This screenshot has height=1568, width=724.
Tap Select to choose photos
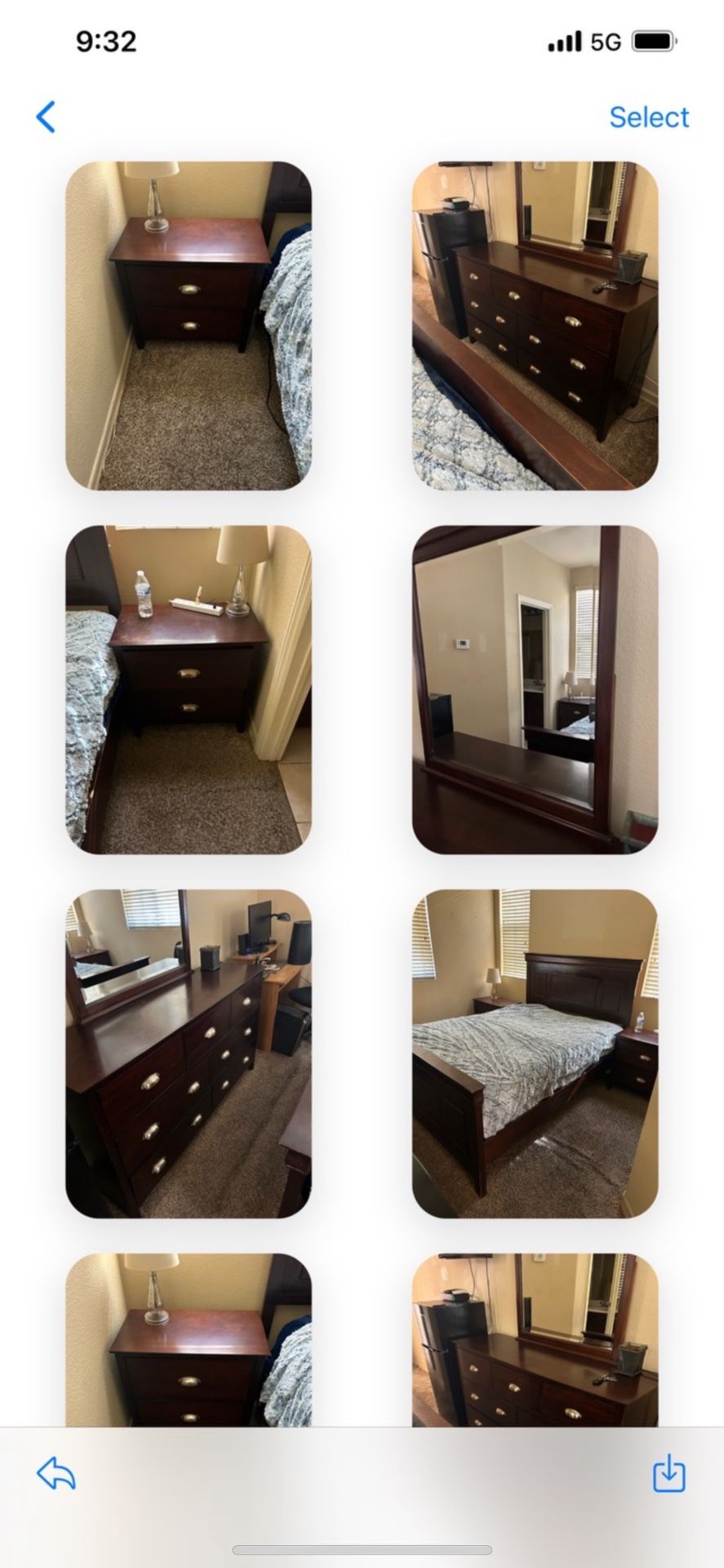pos(648,118)
